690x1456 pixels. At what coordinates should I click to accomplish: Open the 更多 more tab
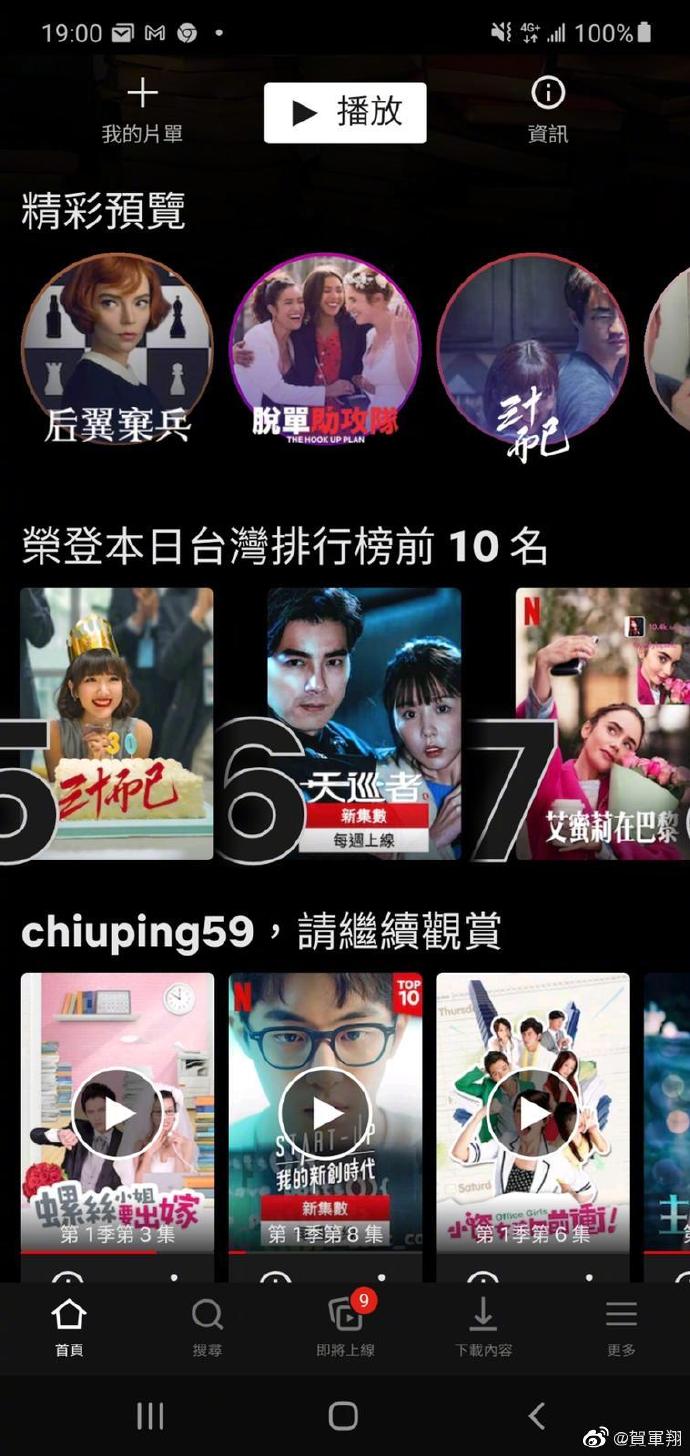coord(621,1326)
